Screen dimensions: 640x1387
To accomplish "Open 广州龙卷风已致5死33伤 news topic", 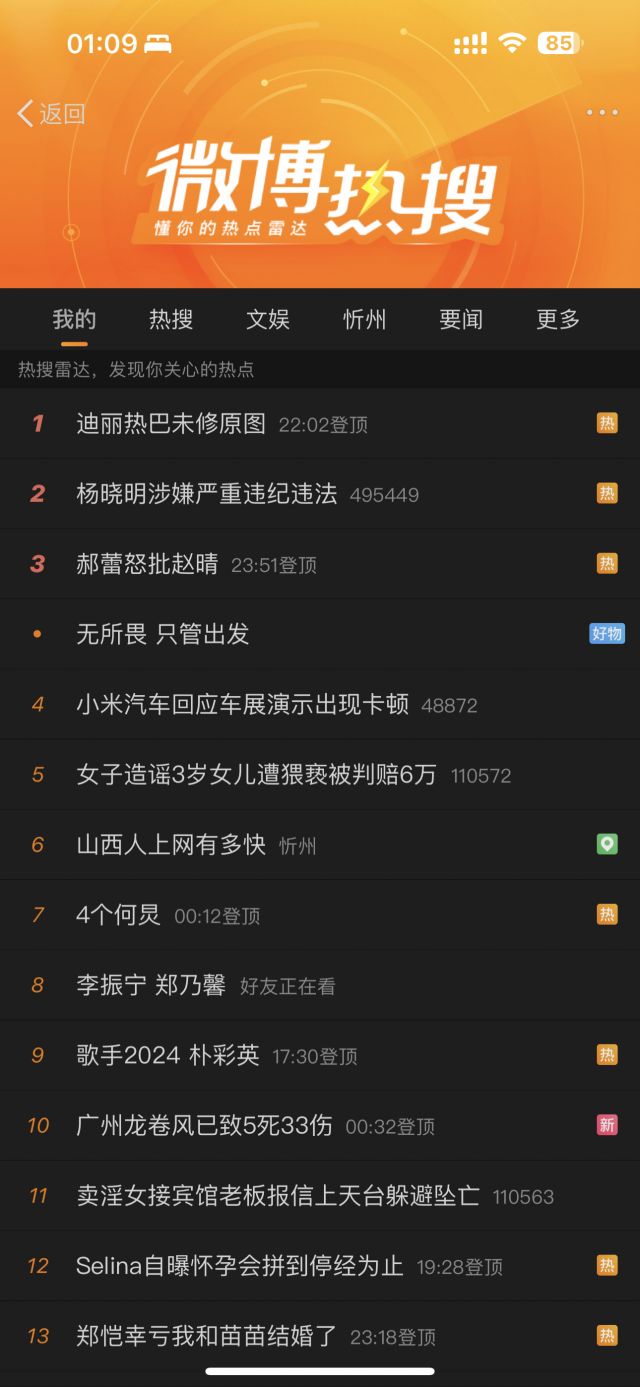I will [204, 1126].
